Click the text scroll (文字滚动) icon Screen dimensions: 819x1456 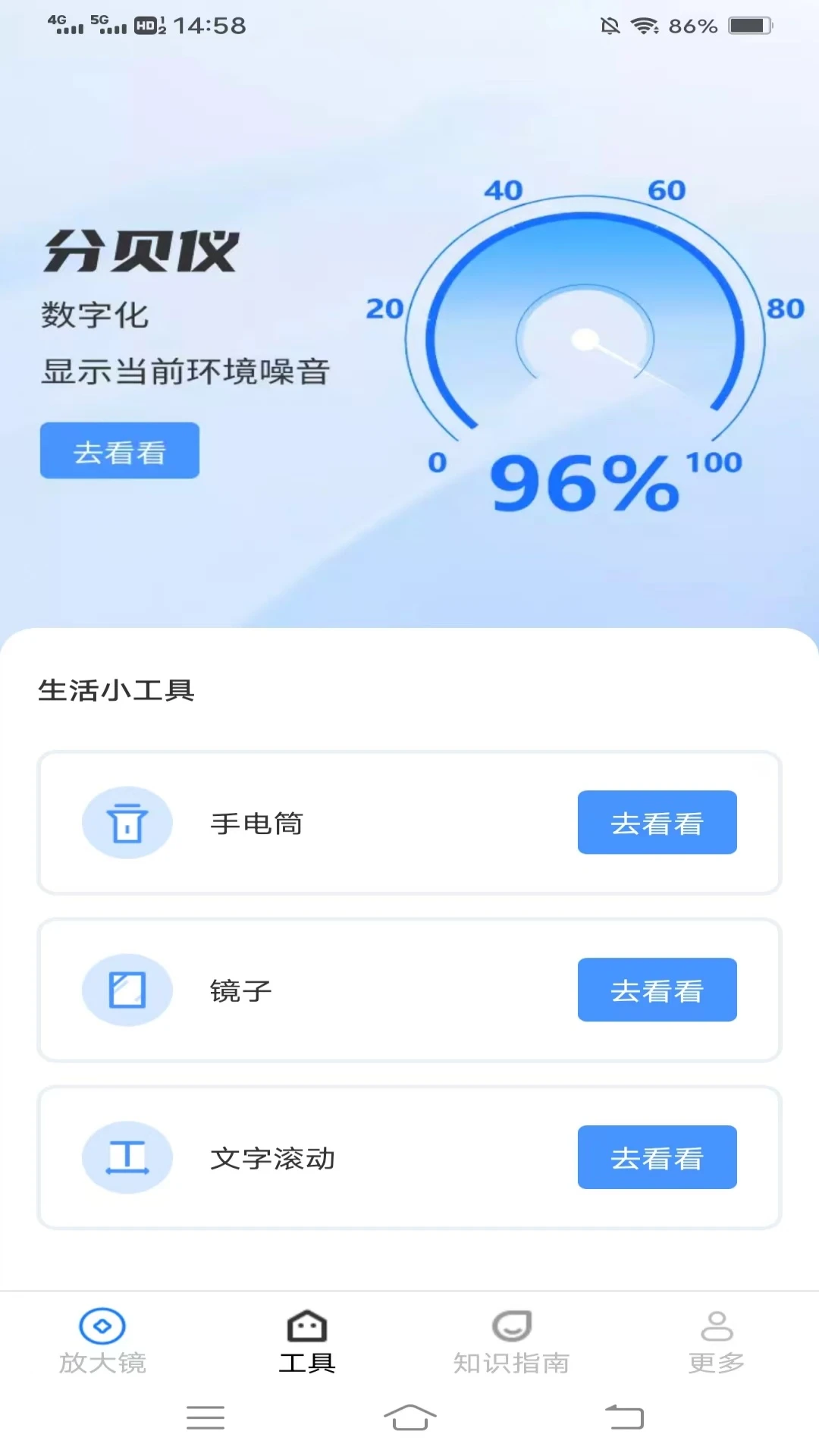click(127, 1157)
